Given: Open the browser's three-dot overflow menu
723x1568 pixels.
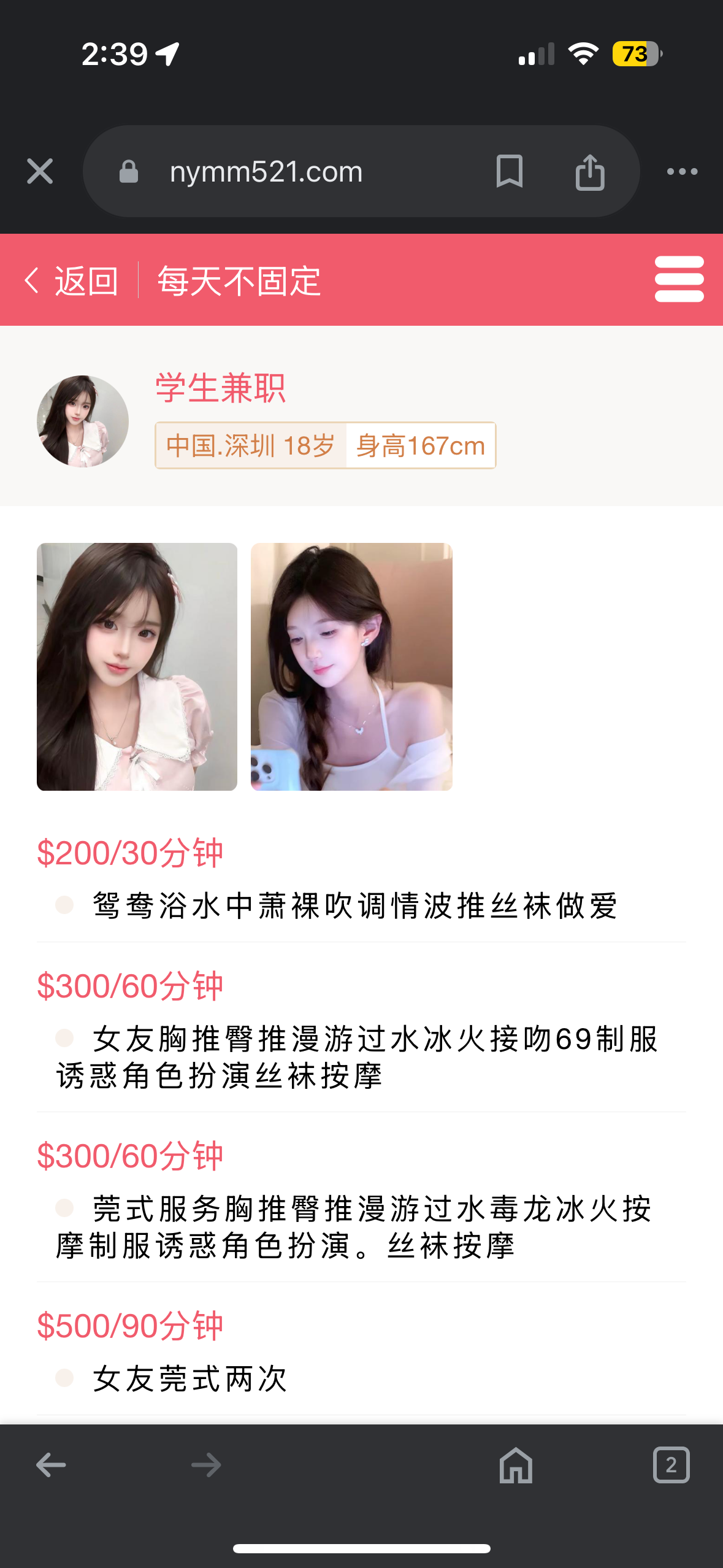Looking at the screenshot, I should [682, 172].
